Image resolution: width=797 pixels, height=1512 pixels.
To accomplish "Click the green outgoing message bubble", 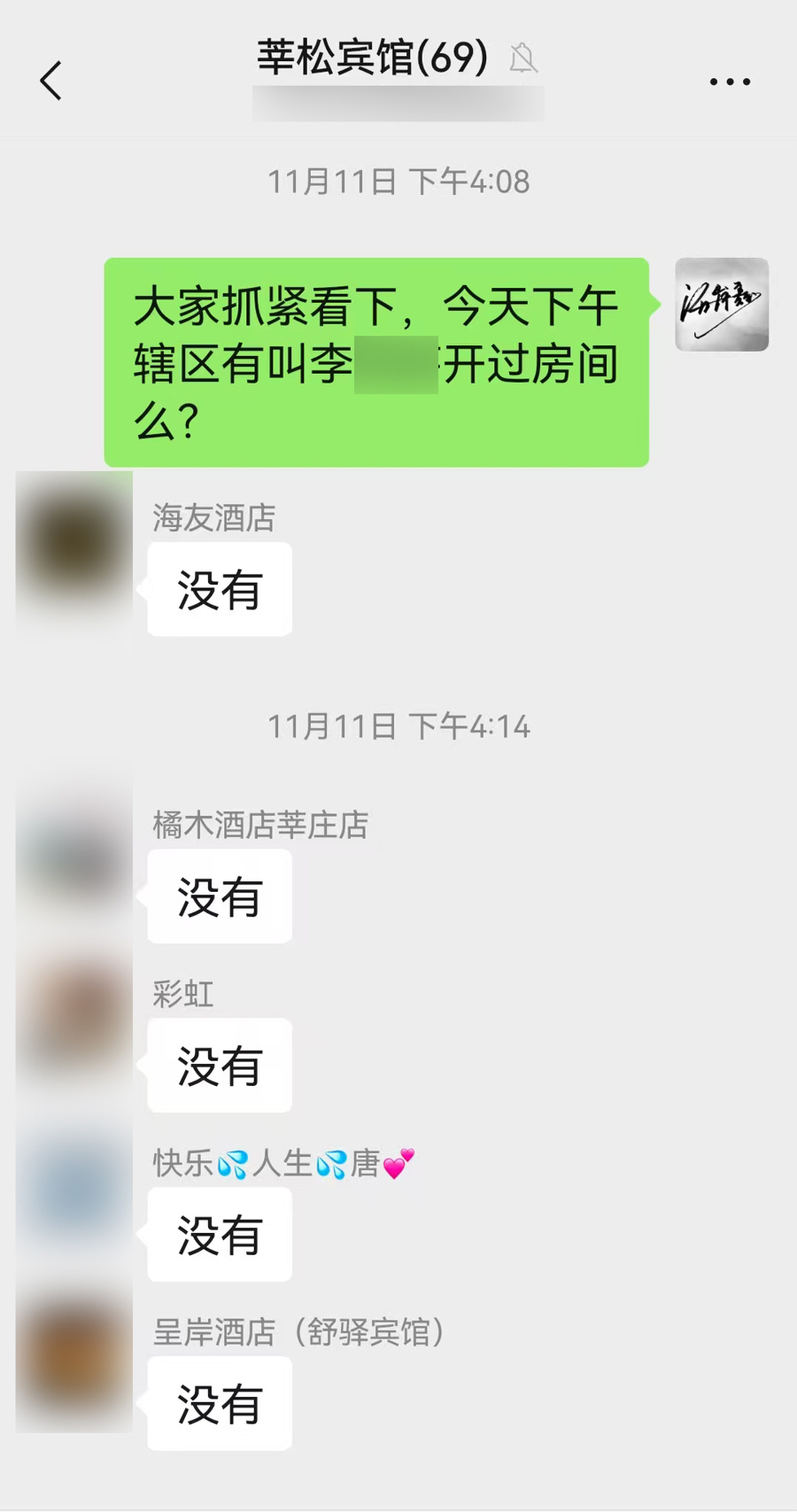I will pyautogui.click(x=375, y=361).
